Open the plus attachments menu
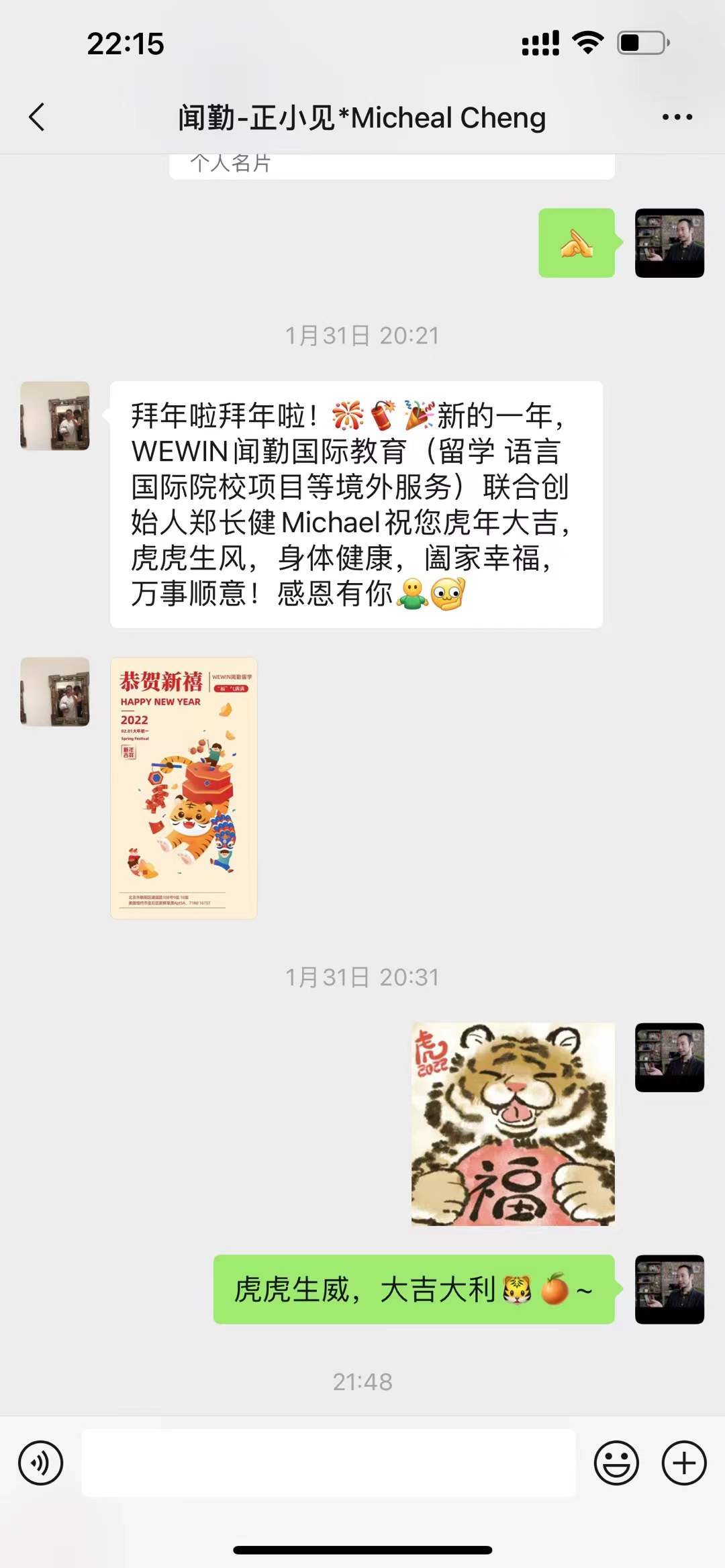Image resolution: width=725 pixels, height=1568 pixels. 684,1463
